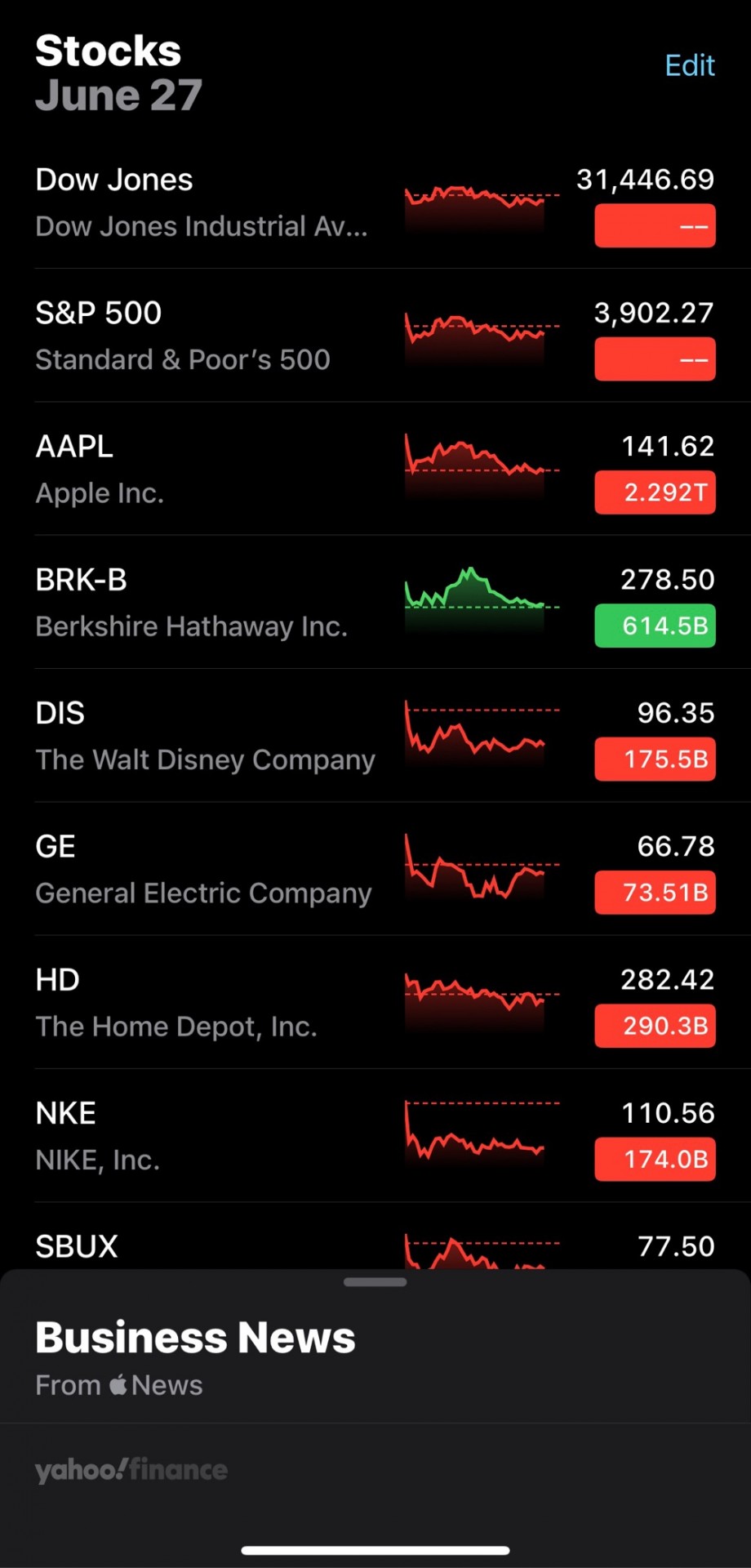The height and width of the screenshot is (1568, 751).
Task: Open the NKE NIKE, Inc. row
Action: pyautogui.click(x=375, y=1135)
